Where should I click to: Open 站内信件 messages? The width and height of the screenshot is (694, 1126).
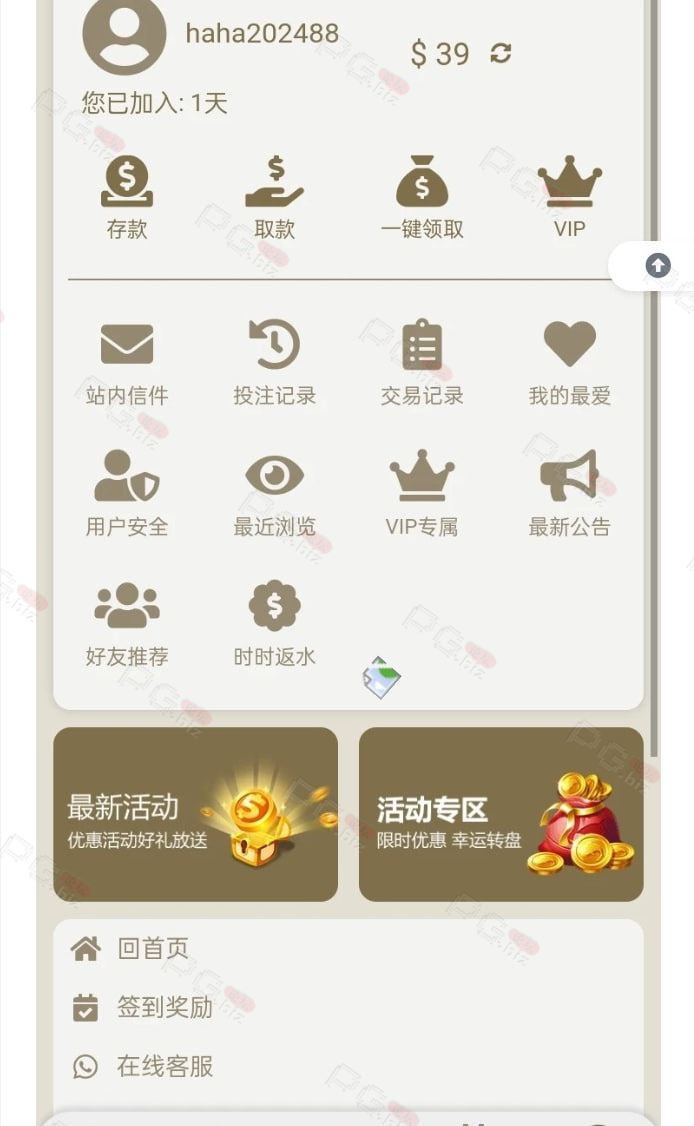coord(127,363)
